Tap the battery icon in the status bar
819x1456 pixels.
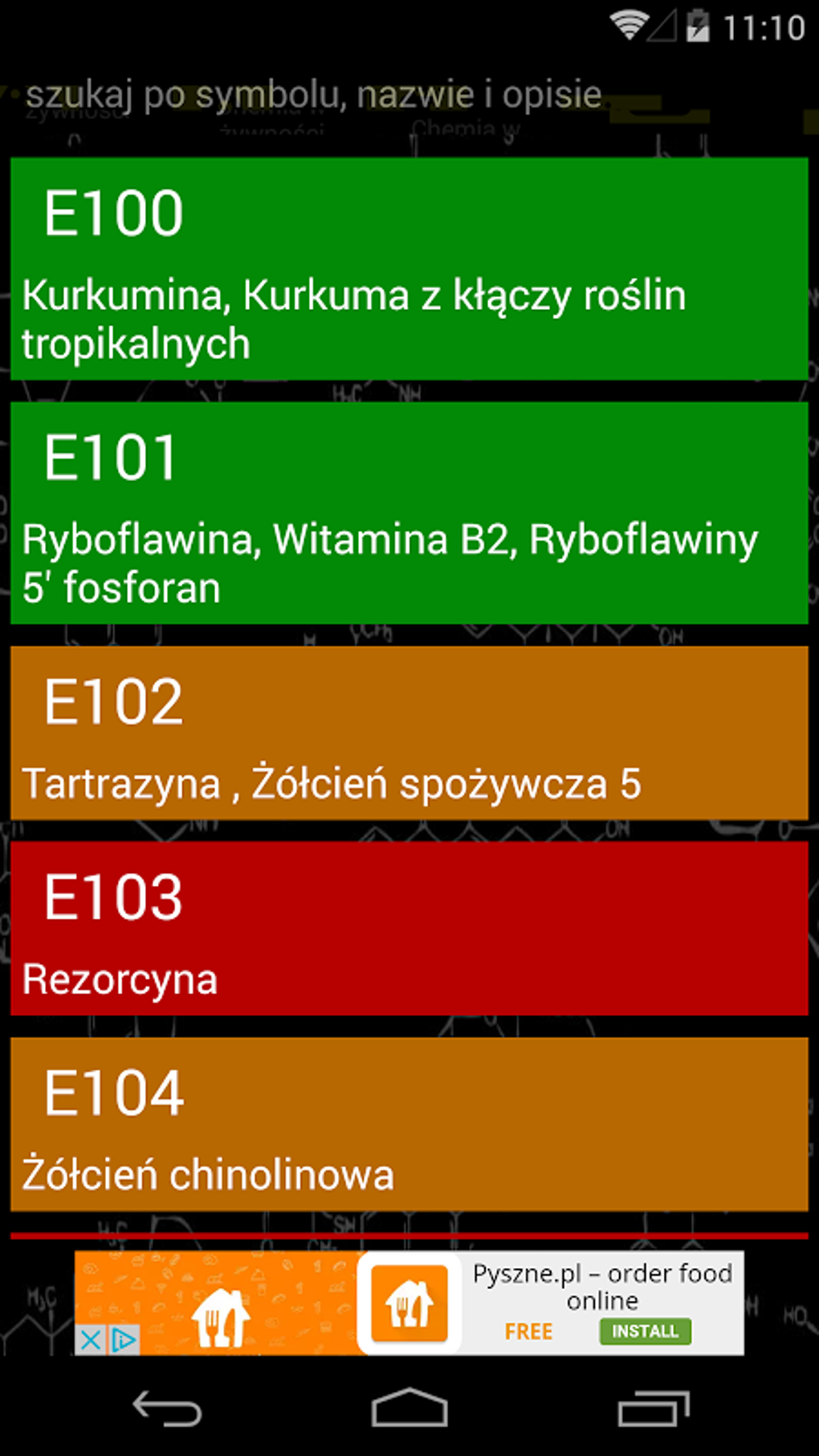coord(698,25)
